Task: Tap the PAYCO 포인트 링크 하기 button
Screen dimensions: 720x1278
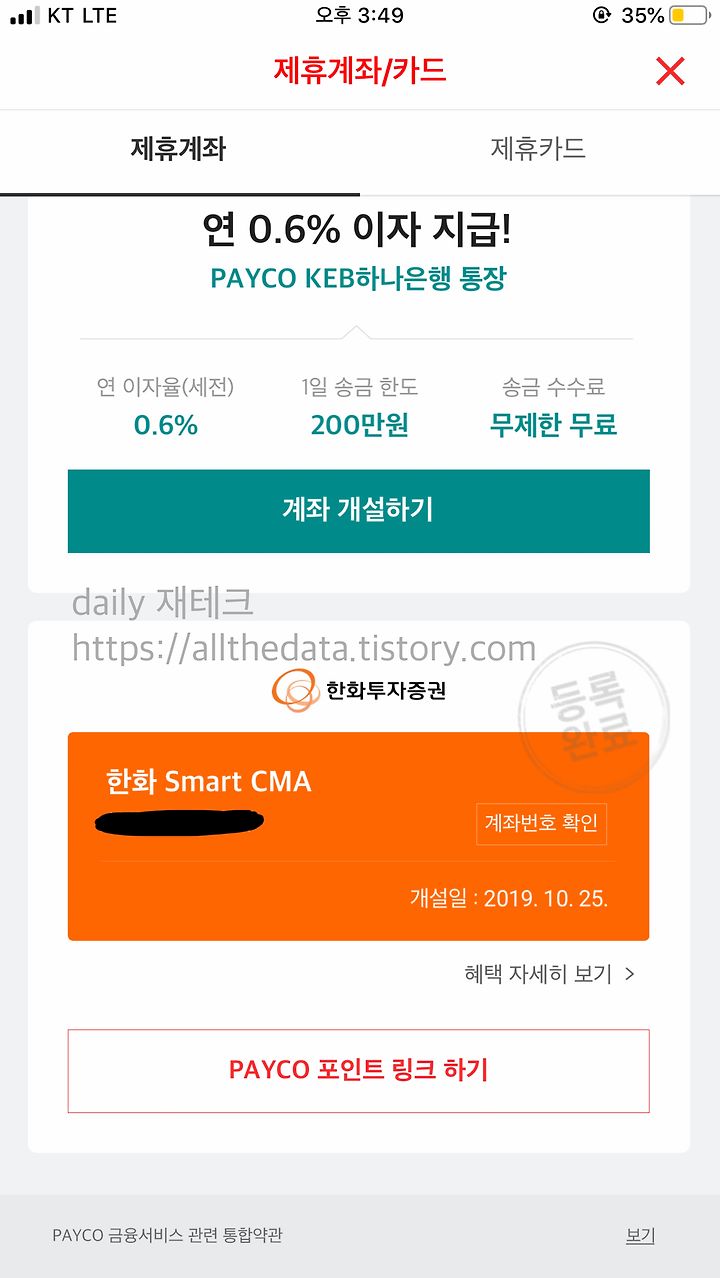Action: [x=359, y=1070]
